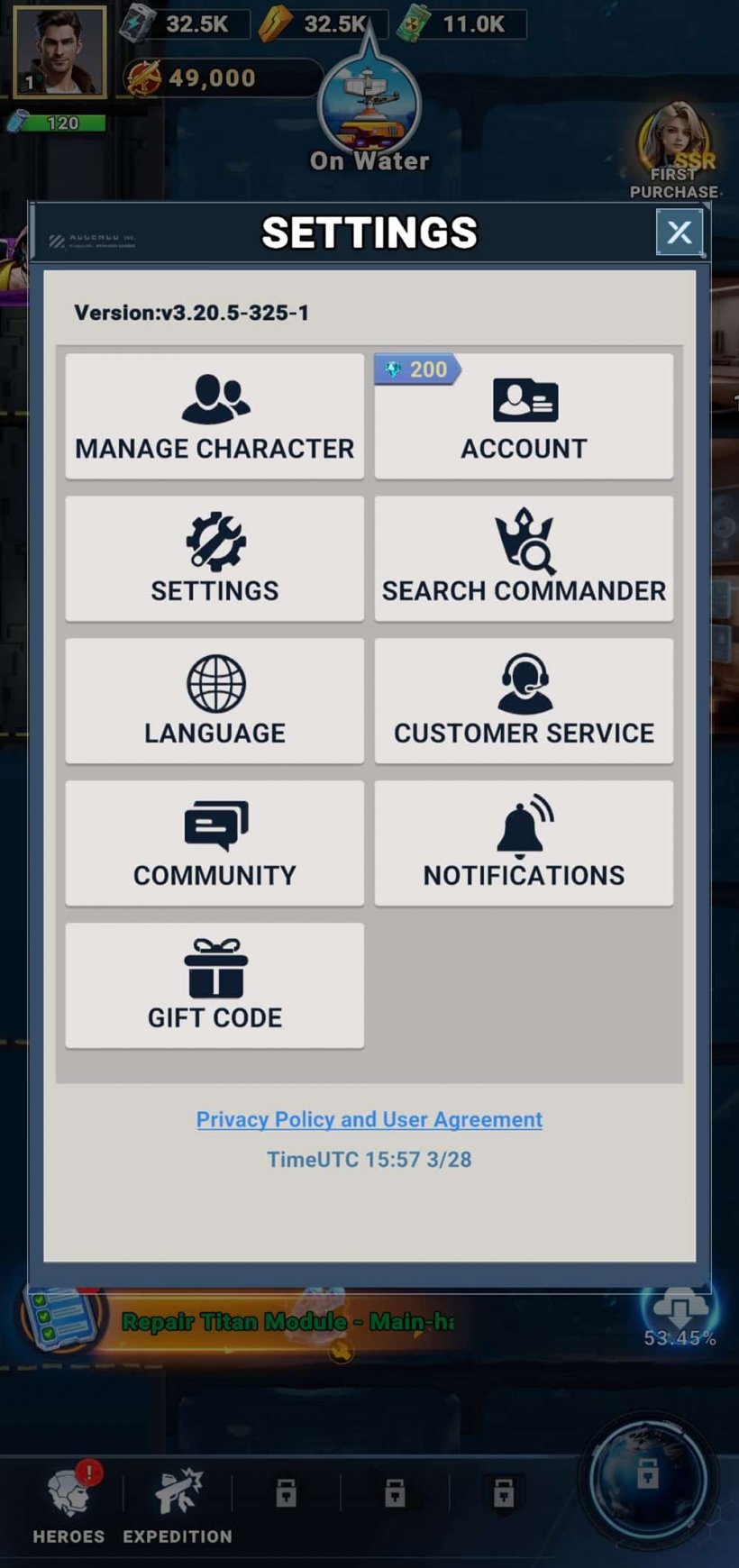Screen dimensions: 739x1568
Task: Open the Community page
Action: tap(214, 843)
